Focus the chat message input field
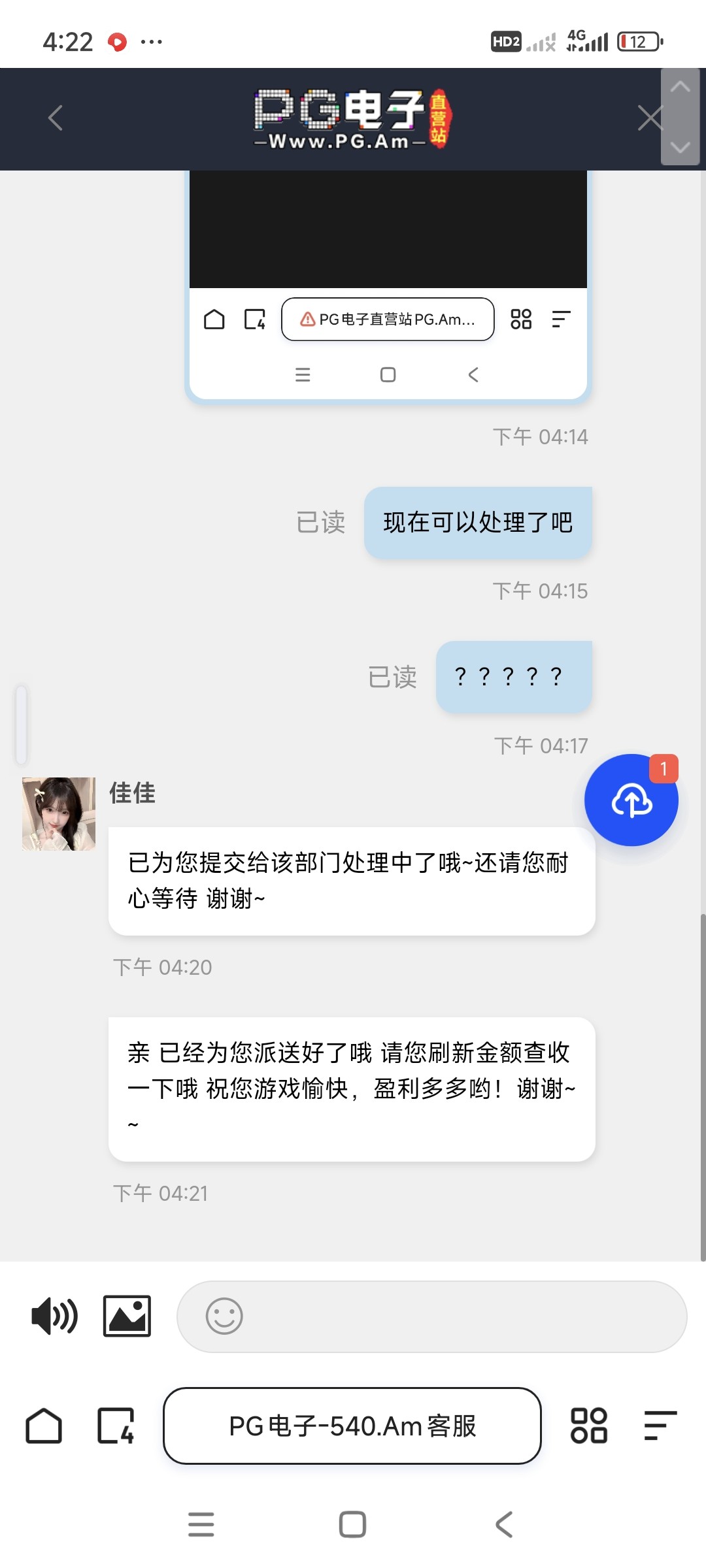 tap(458, 1316)
